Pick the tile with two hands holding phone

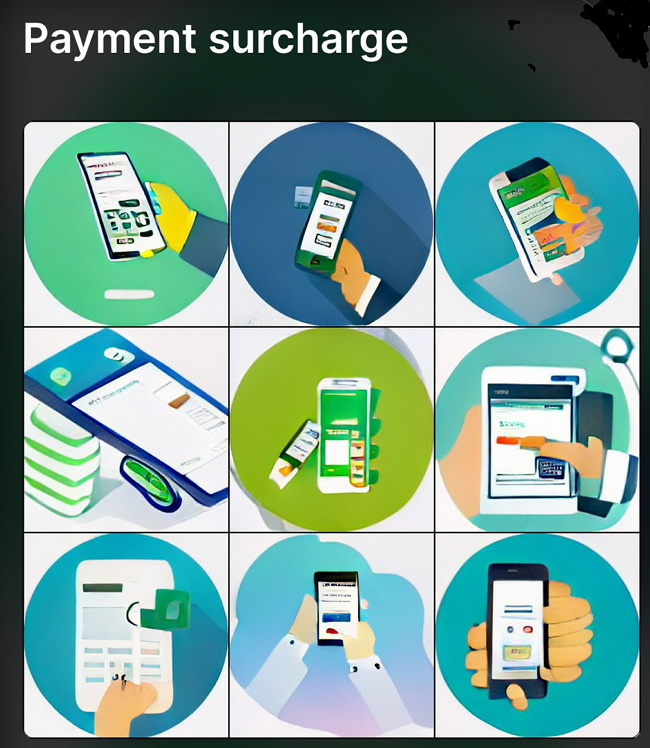point(331,634)
